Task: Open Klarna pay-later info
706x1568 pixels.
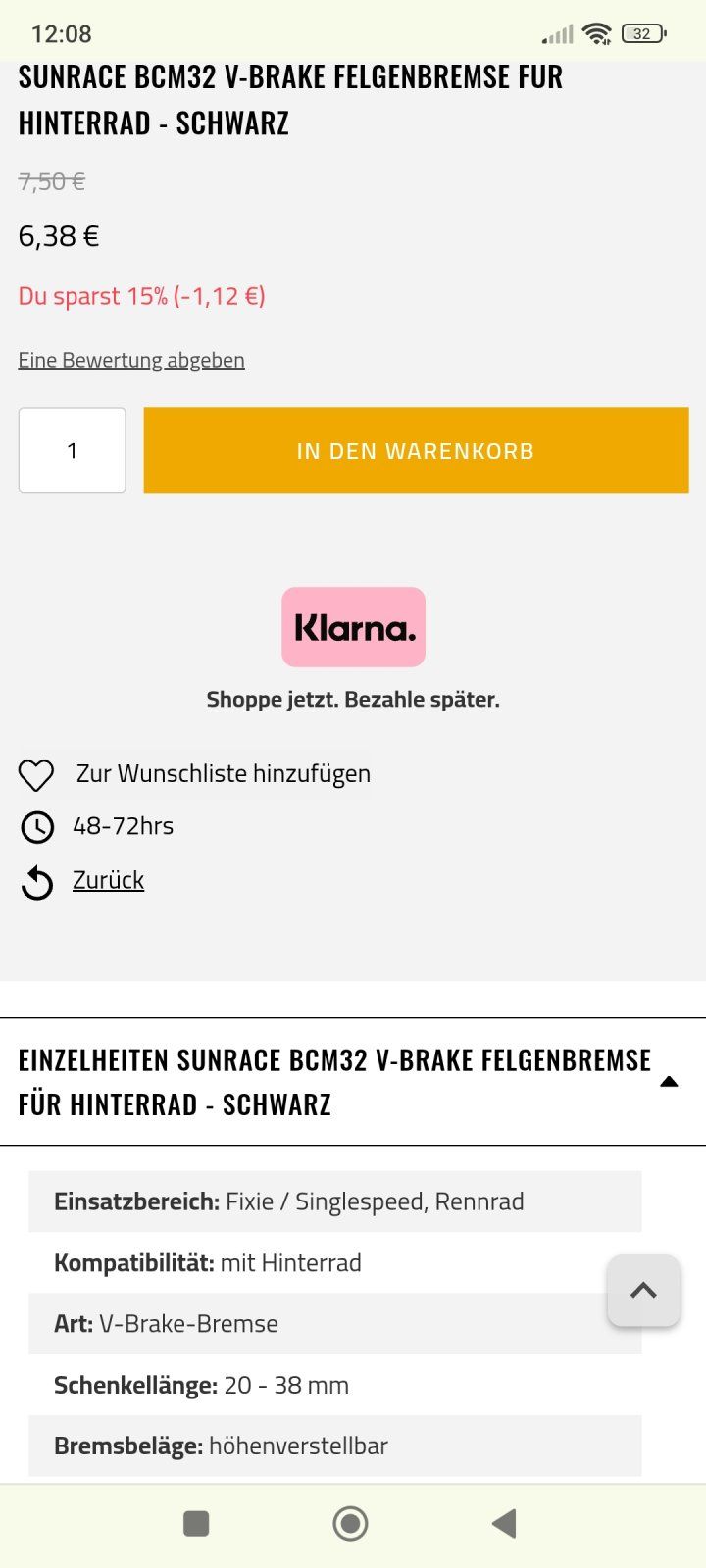Action: tap(353, 627)
